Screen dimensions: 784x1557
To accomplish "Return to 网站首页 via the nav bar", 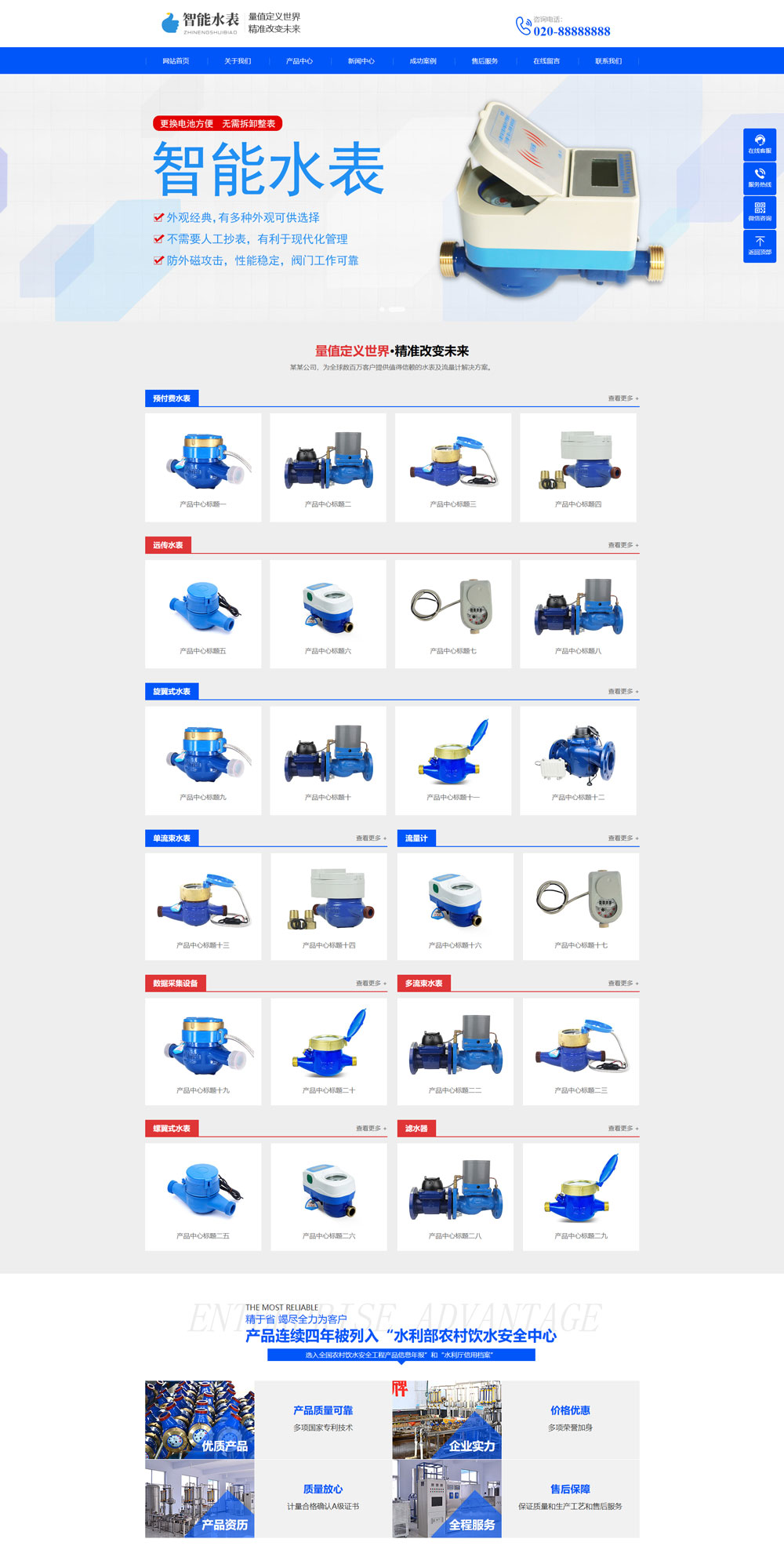I will click(x=176, y=61).
